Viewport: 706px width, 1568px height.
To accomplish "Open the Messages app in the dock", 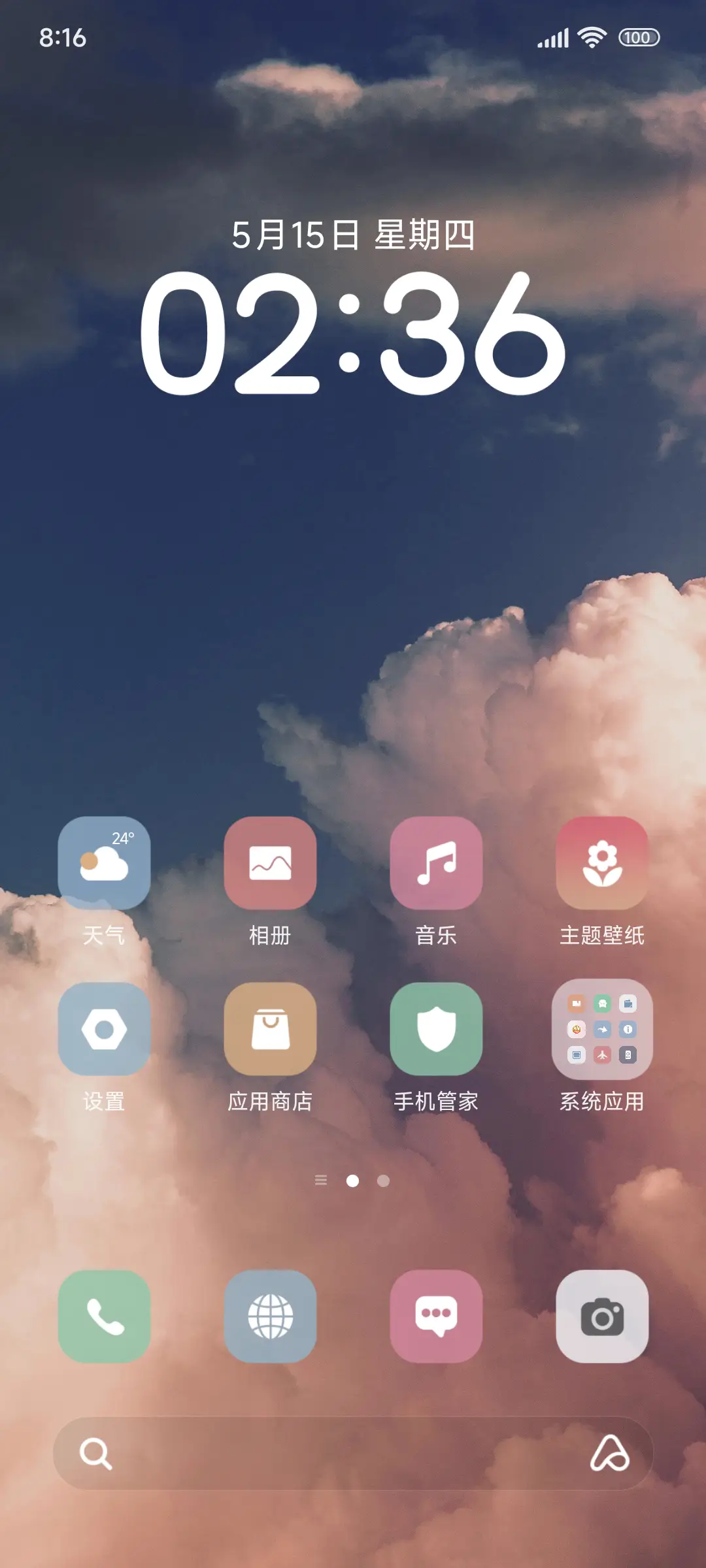I will pos(437,1318).
